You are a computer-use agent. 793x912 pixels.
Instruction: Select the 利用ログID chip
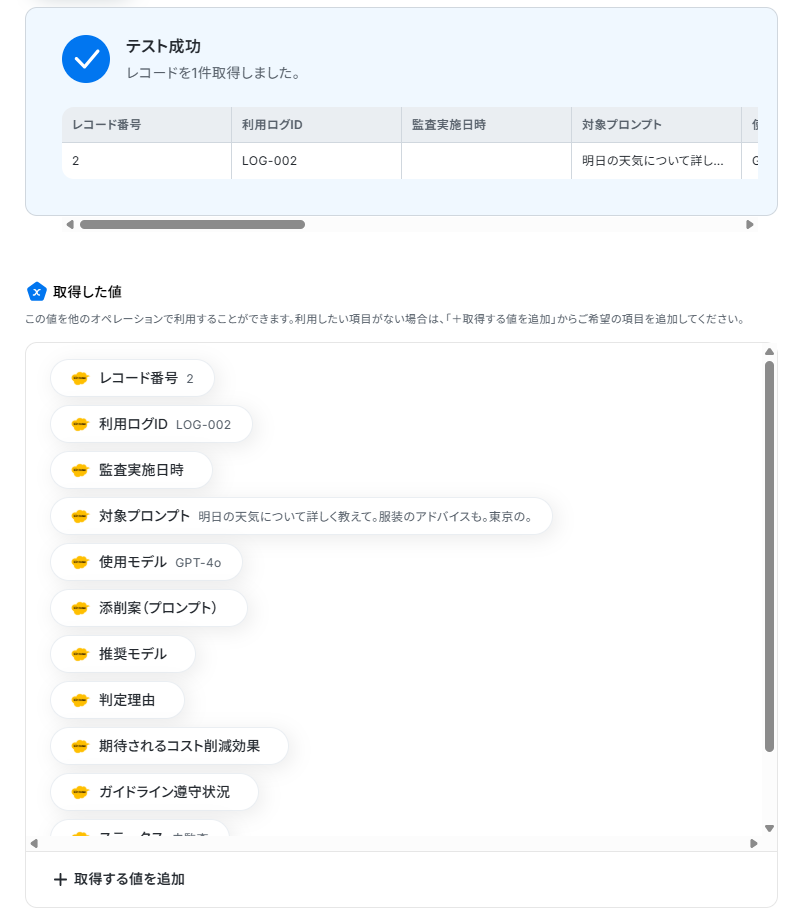pos(151,424)
